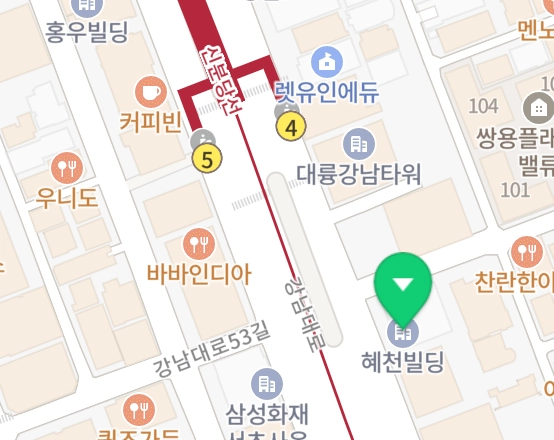Viewport: 554px width, 440px height.
Task: Open the 바바인디아 restaurant marker
Action: coord(199,244)
